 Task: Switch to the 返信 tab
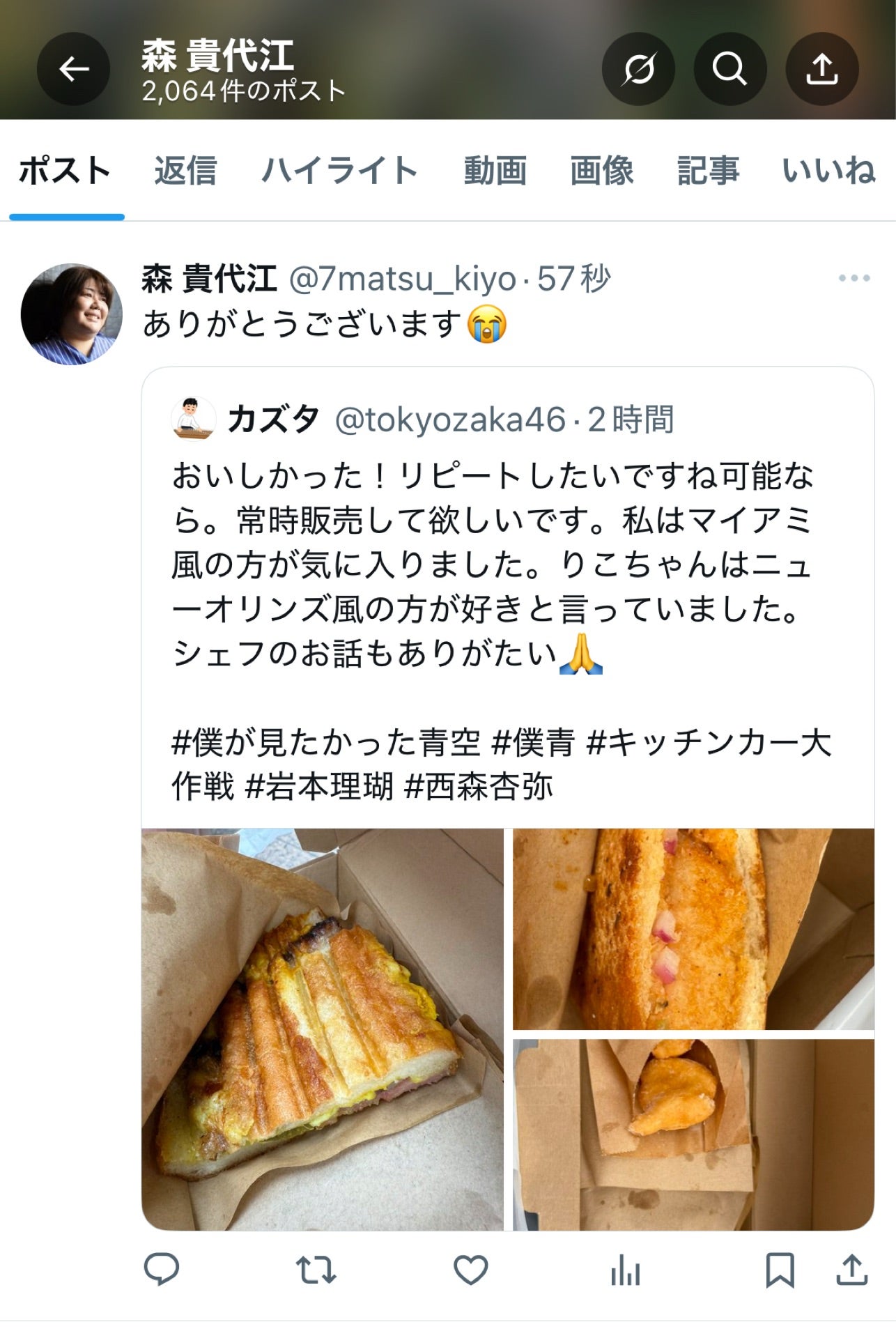pos(185,171)
